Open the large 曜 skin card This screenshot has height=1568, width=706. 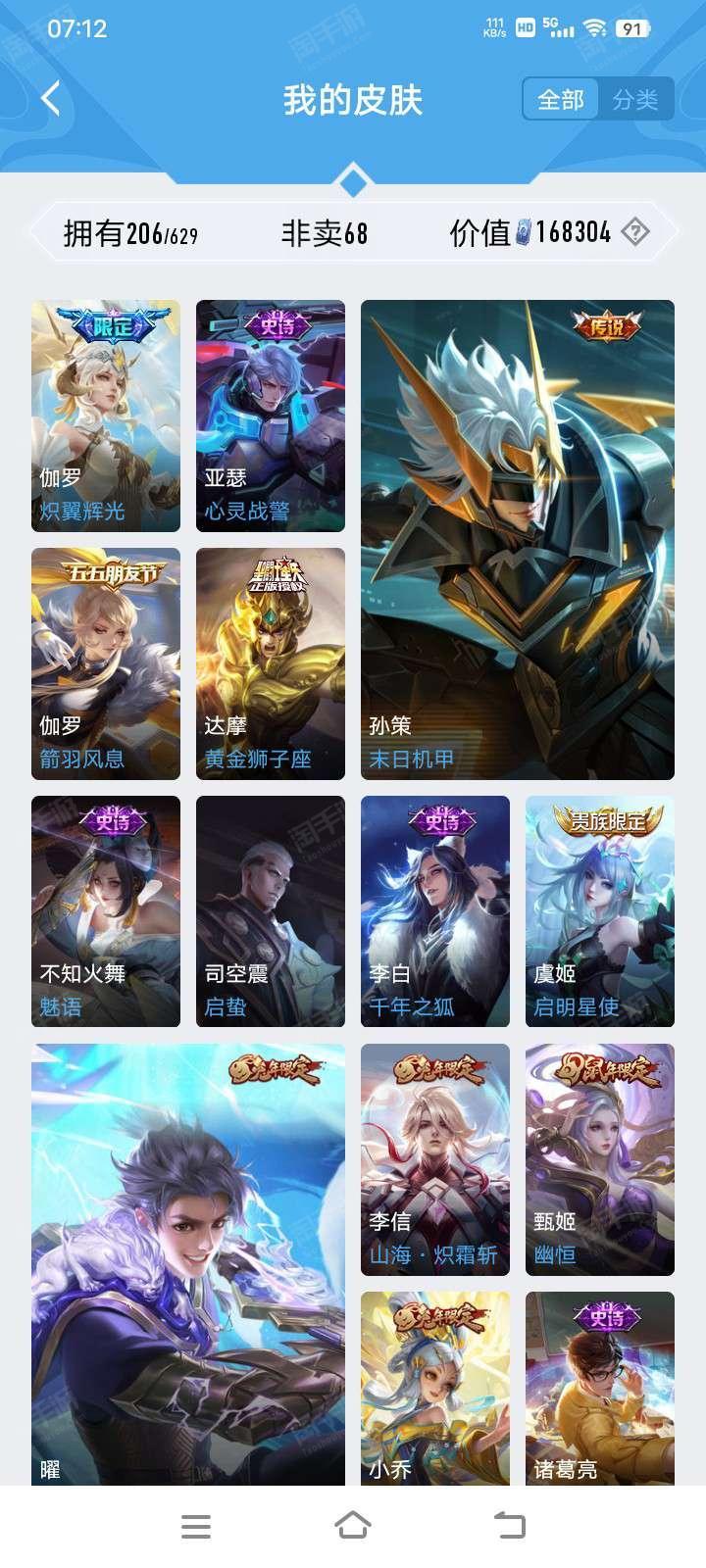tap(188, 1264)
